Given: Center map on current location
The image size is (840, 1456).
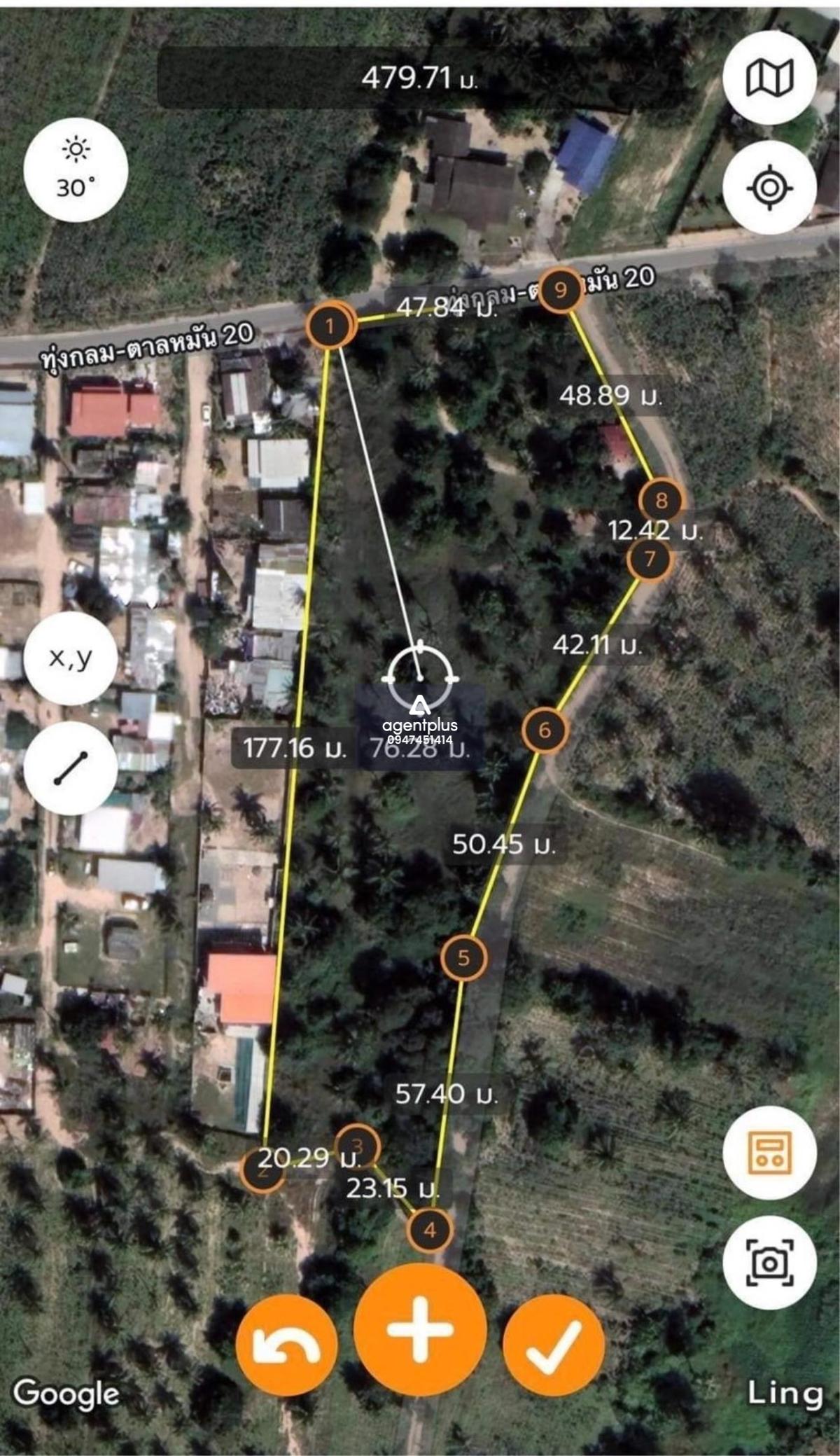Looking at the screenshot, I should pyautogui.click(x=769, y=187).
